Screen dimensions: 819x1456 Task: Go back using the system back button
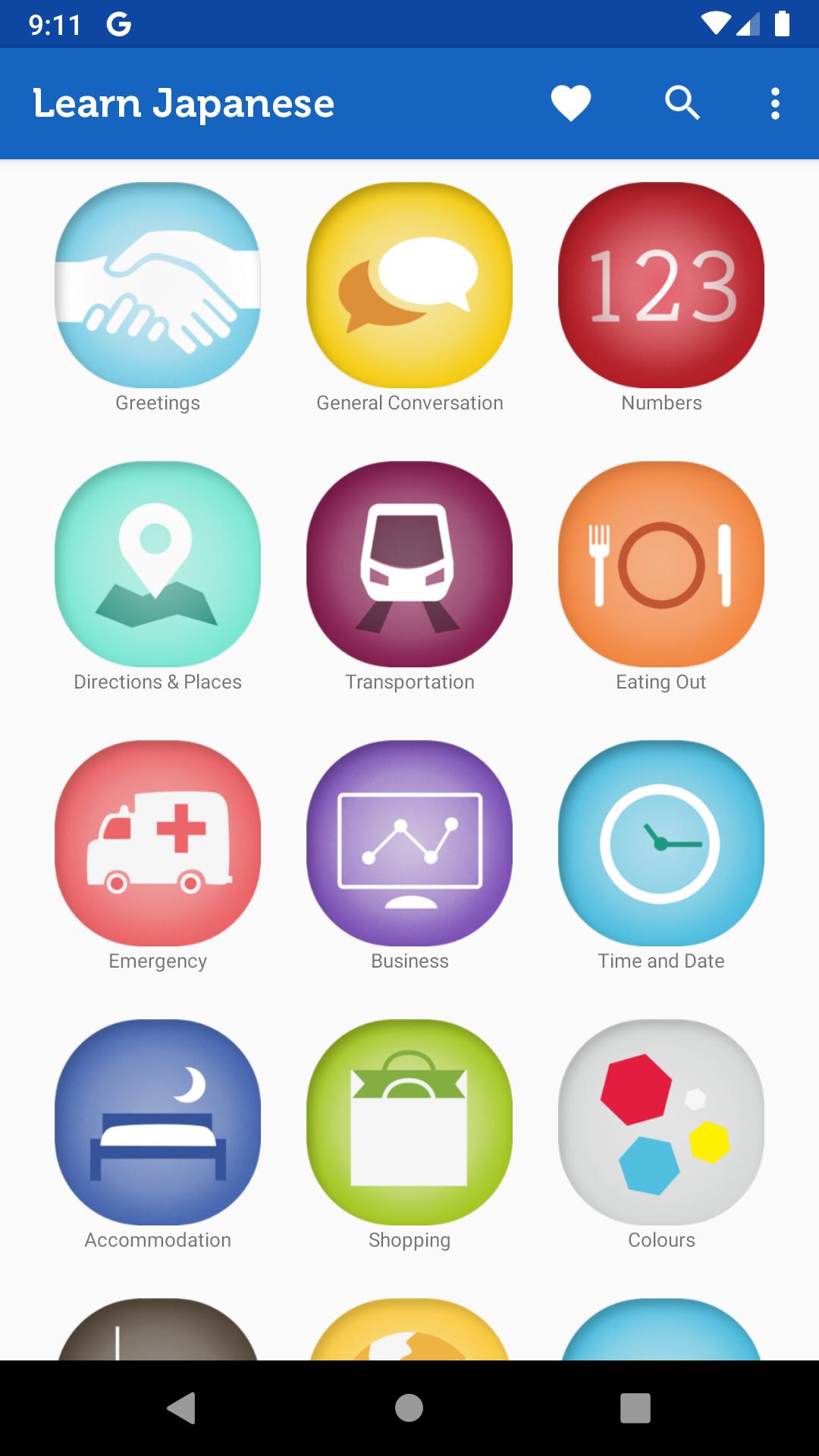tap(181, 1408)
